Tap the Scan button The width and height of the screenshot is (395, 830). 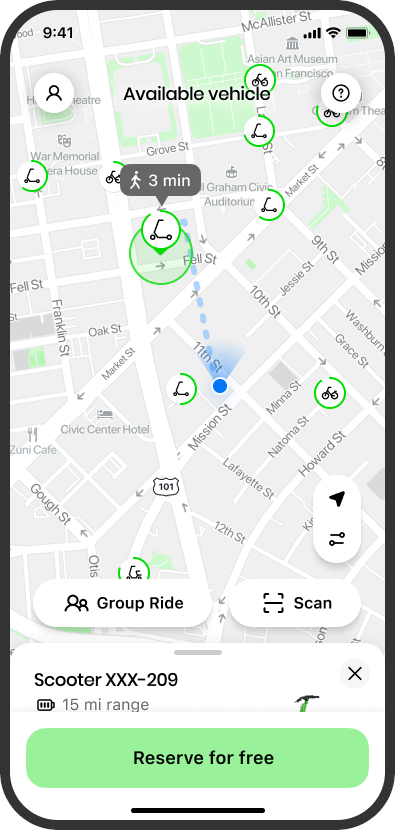click(x=295, y=603)
